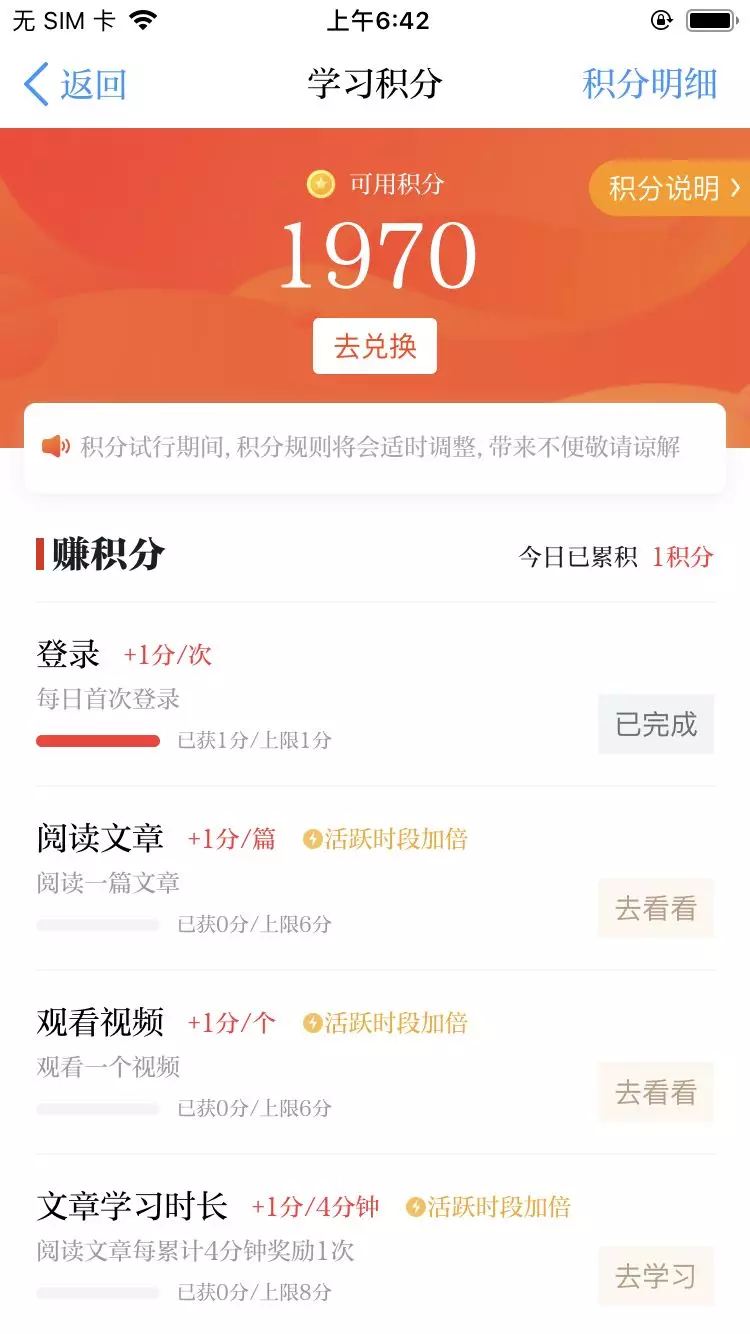Tap 去看看 for 阅读文章
Image resolution: width=750 pixels, height=1334 pixels.
coord(656,908)
